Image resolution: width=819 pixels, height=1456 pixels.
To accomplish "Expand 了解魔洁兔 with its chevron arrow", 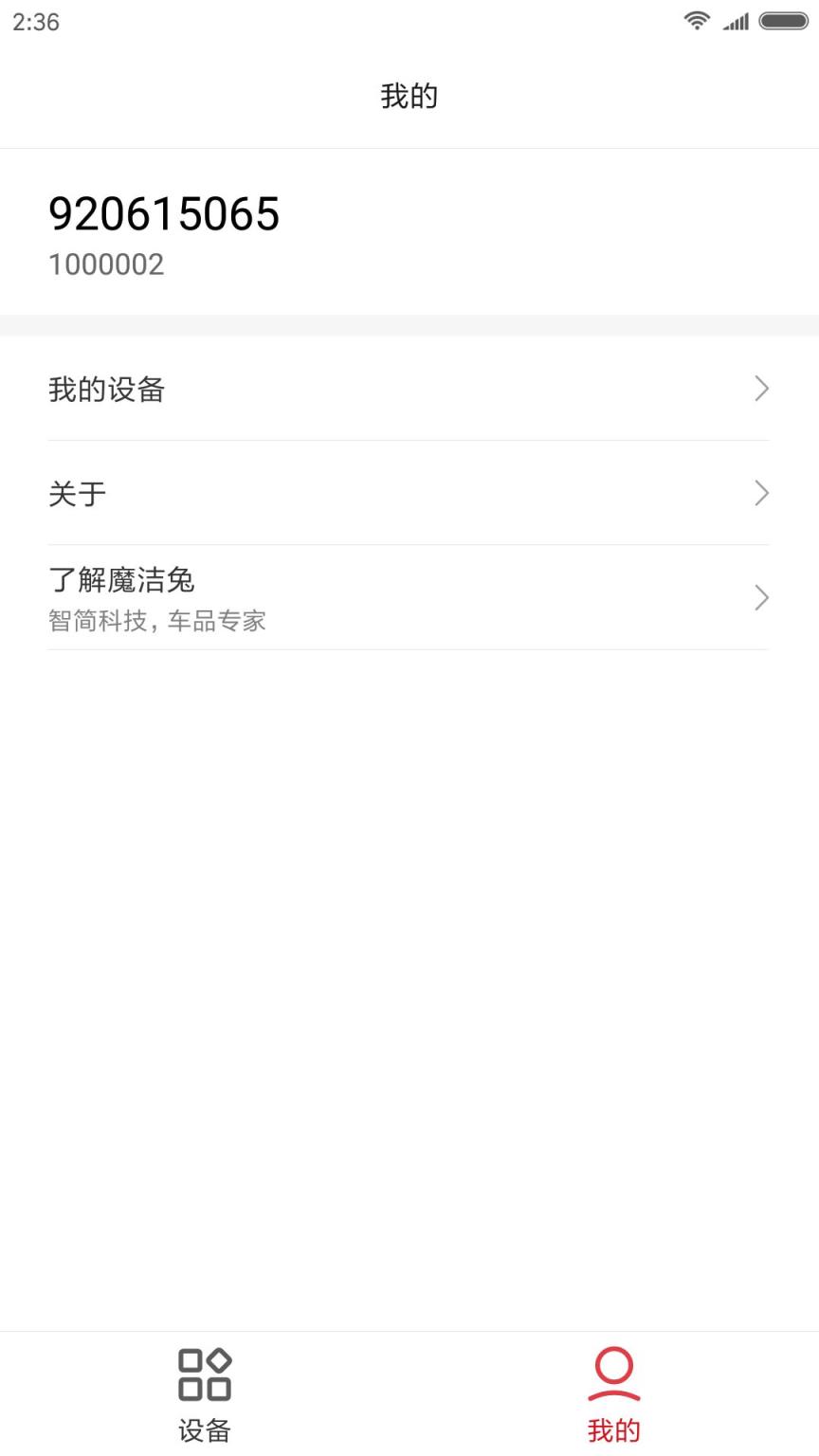I will 760,597.
